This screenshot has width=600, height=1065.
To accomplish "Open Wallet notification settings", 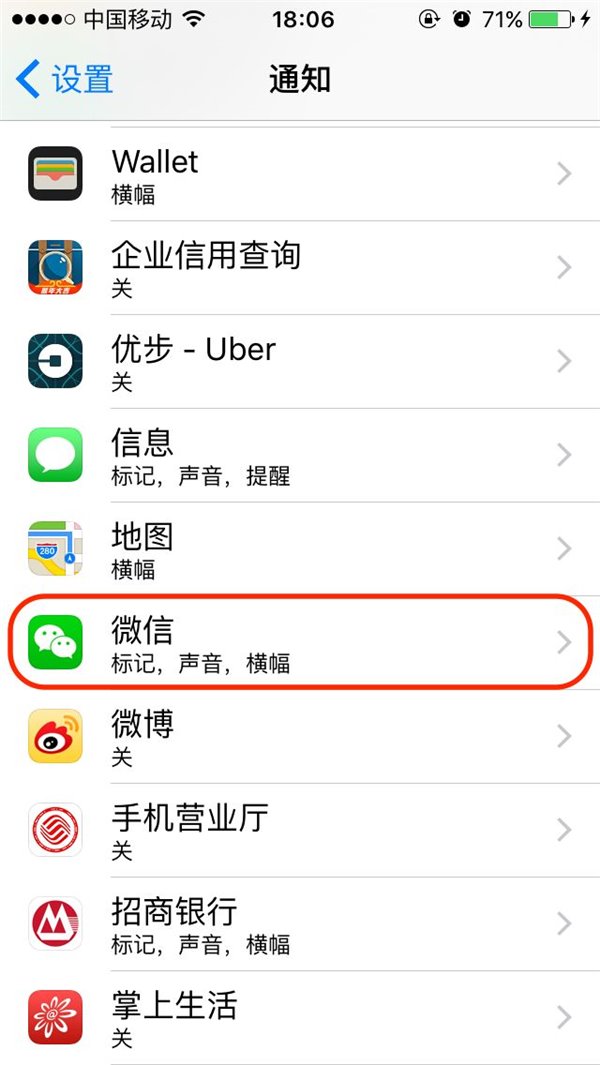I will pos(300,174).
